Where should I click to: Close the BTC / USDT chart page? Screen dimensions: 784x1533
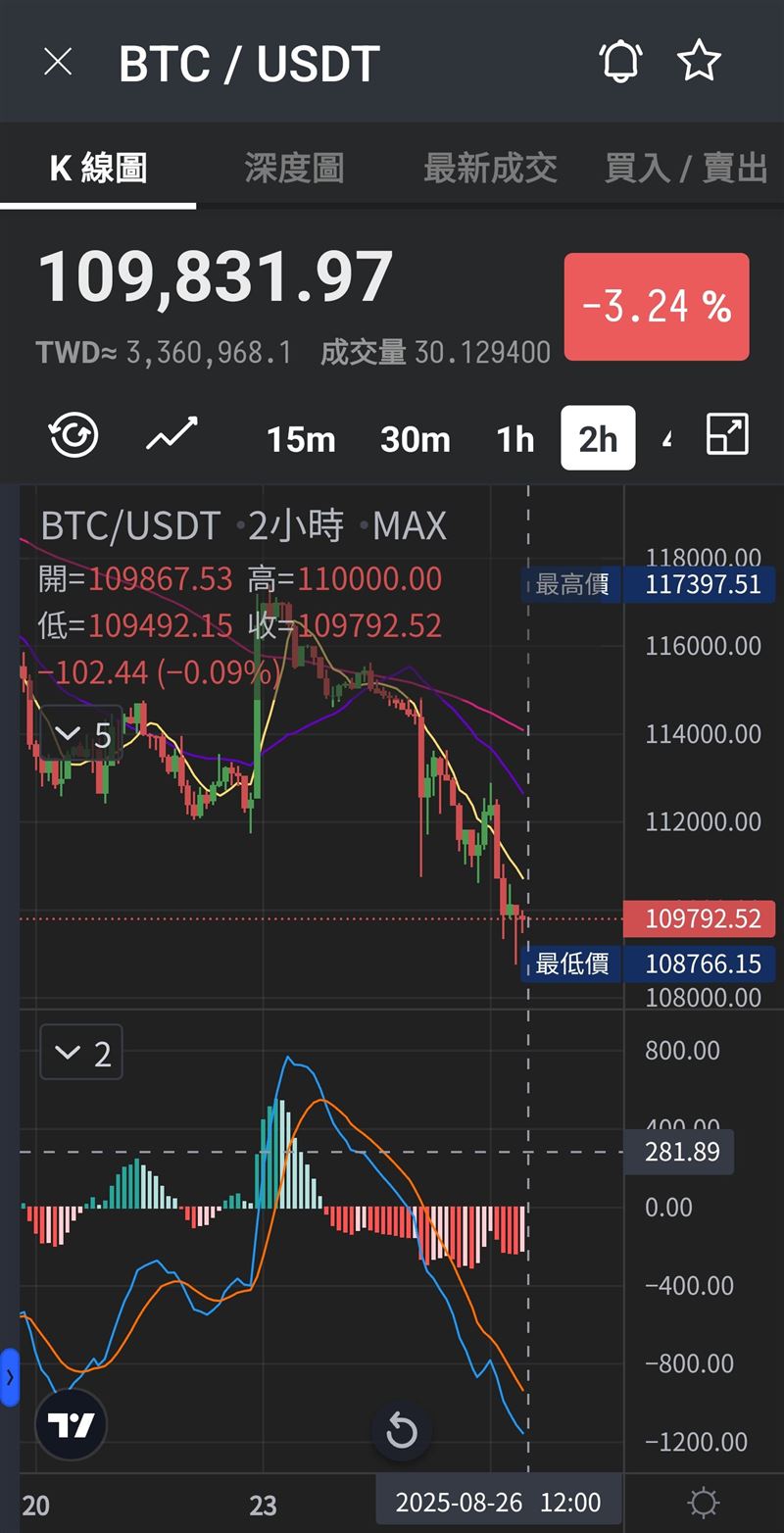click(x=58, y=63)
